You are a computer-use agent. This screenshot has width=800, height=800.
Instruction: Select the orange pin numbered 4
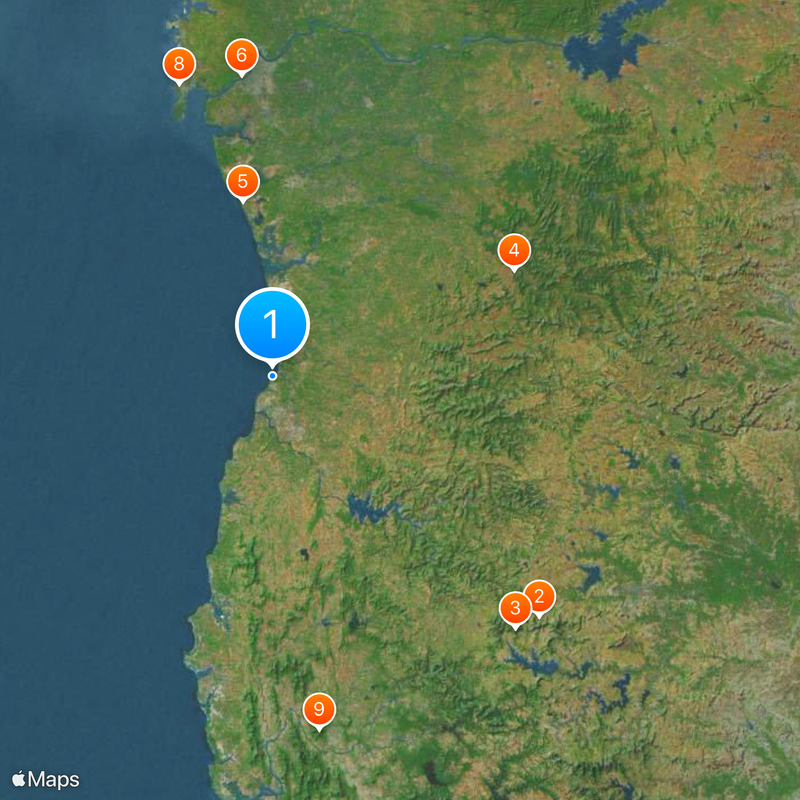click(x=514, y=250)
